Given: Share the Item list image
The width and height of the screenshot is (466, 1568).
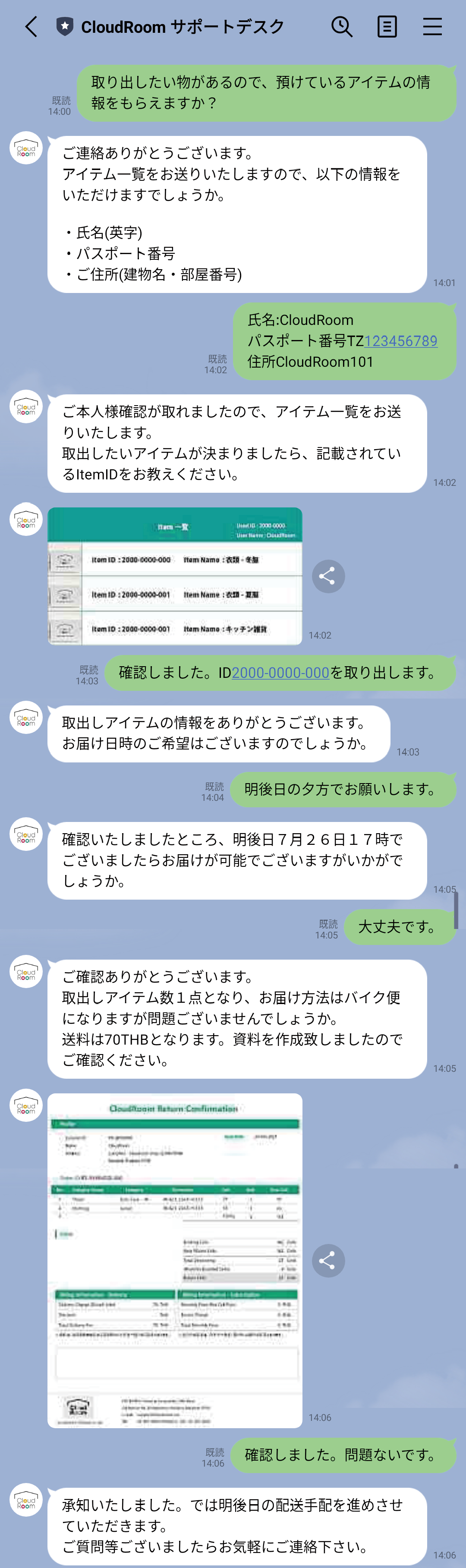Looking at the screenshot, I should (328, 576).
